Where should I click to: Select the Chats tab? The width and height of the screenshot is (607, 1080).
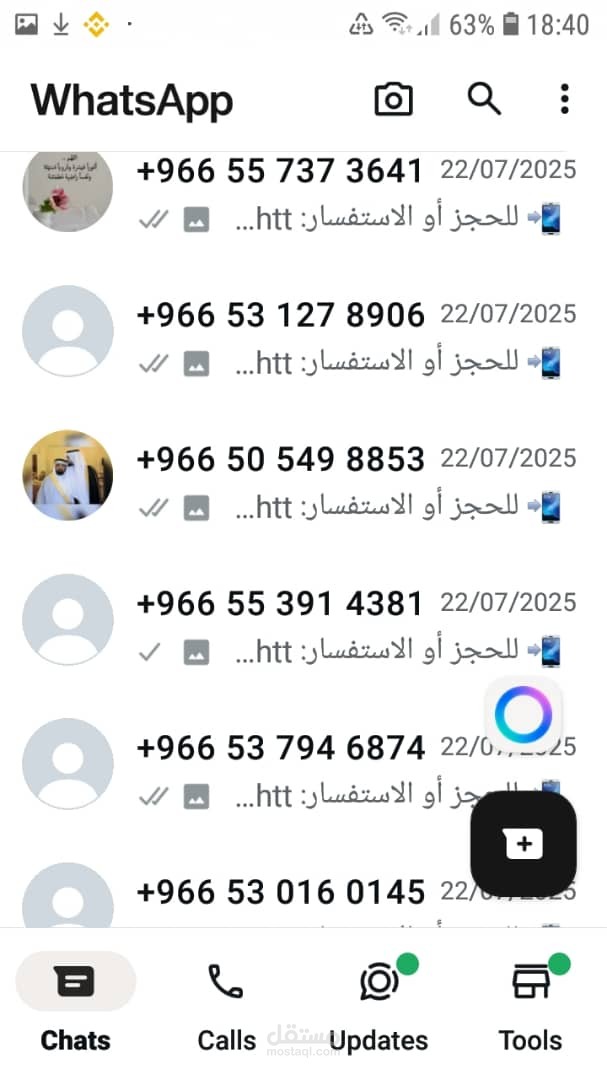[x=76, y=1004]
